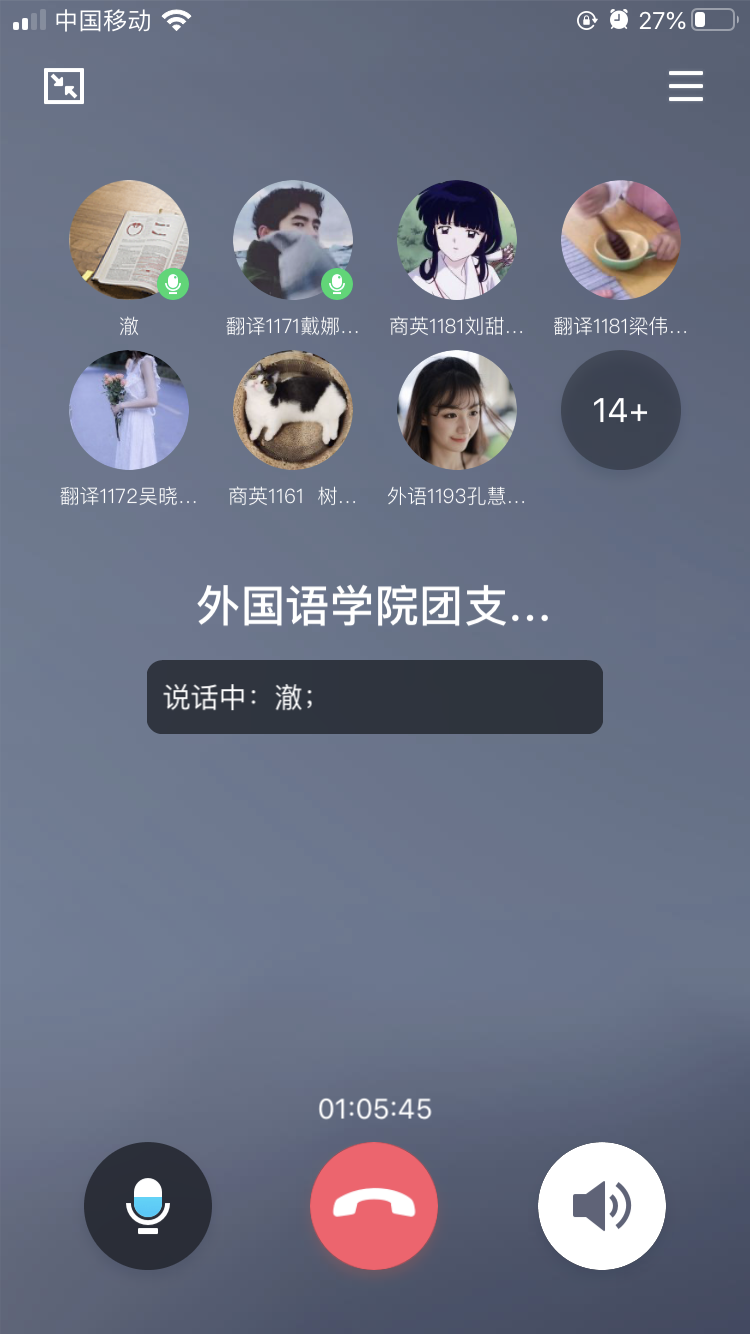
Task: Select participant 翻译1171戴娜
Action: pos(293,240)
